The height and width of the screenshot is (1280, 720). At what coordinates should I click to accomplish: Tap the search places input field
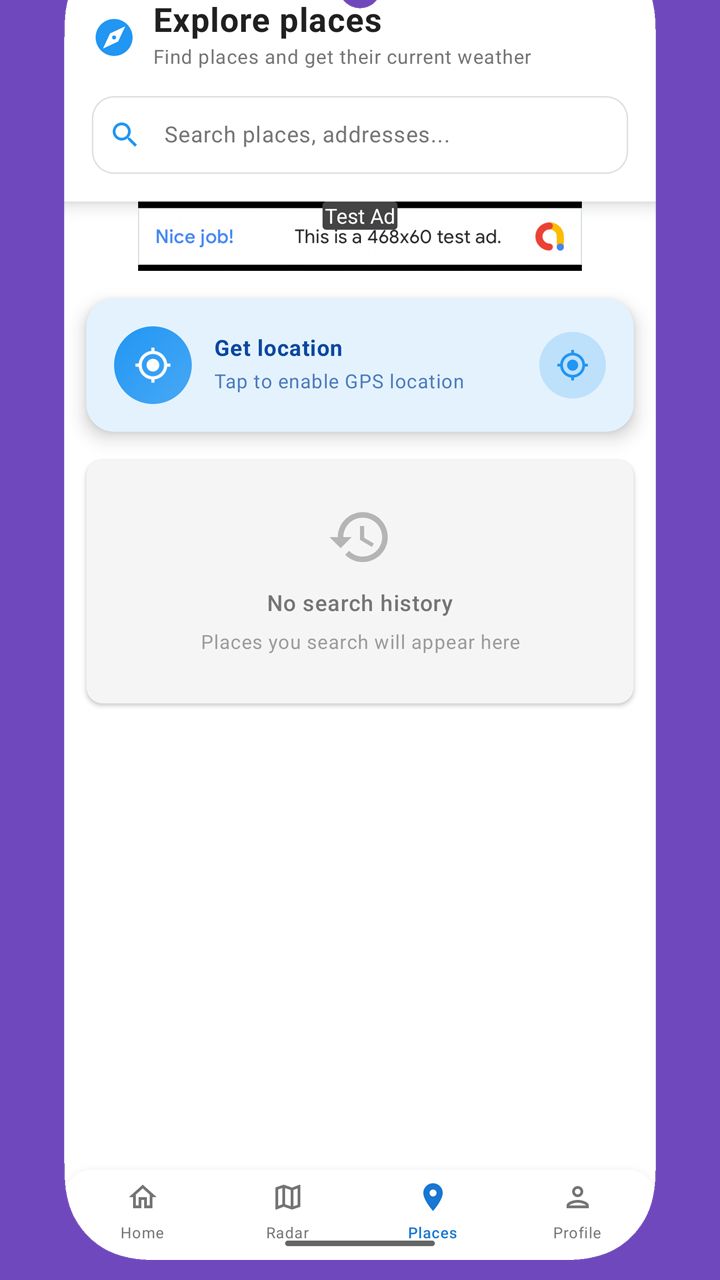point(360,135)
